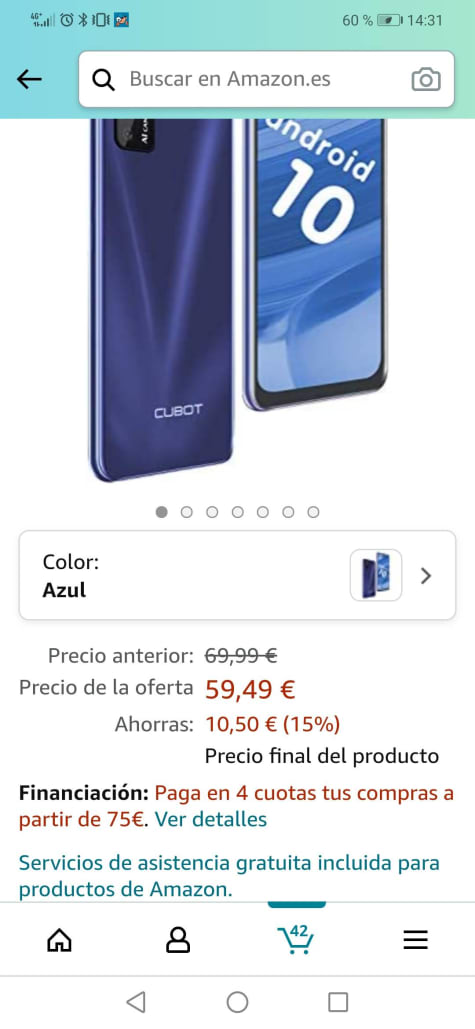Open the Color: Azul selector
475x1029 pixels.
[x=238, y=575]
